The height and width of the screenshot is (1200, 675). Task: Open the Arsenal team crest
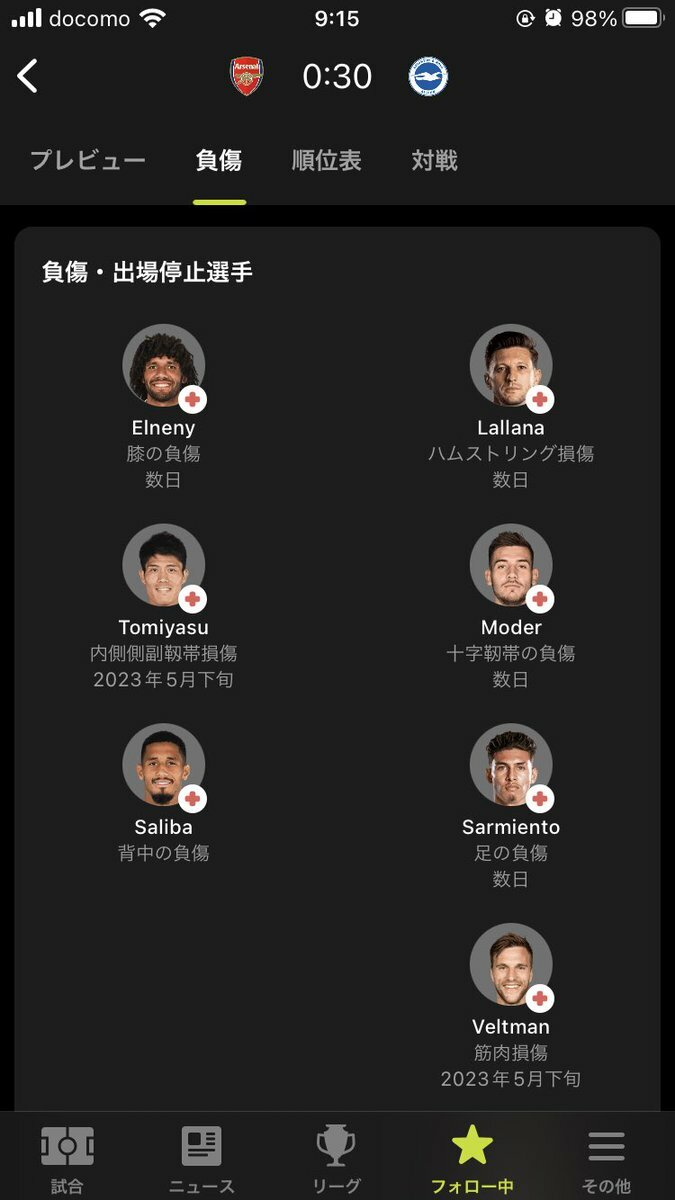click(x=246, y=77)
